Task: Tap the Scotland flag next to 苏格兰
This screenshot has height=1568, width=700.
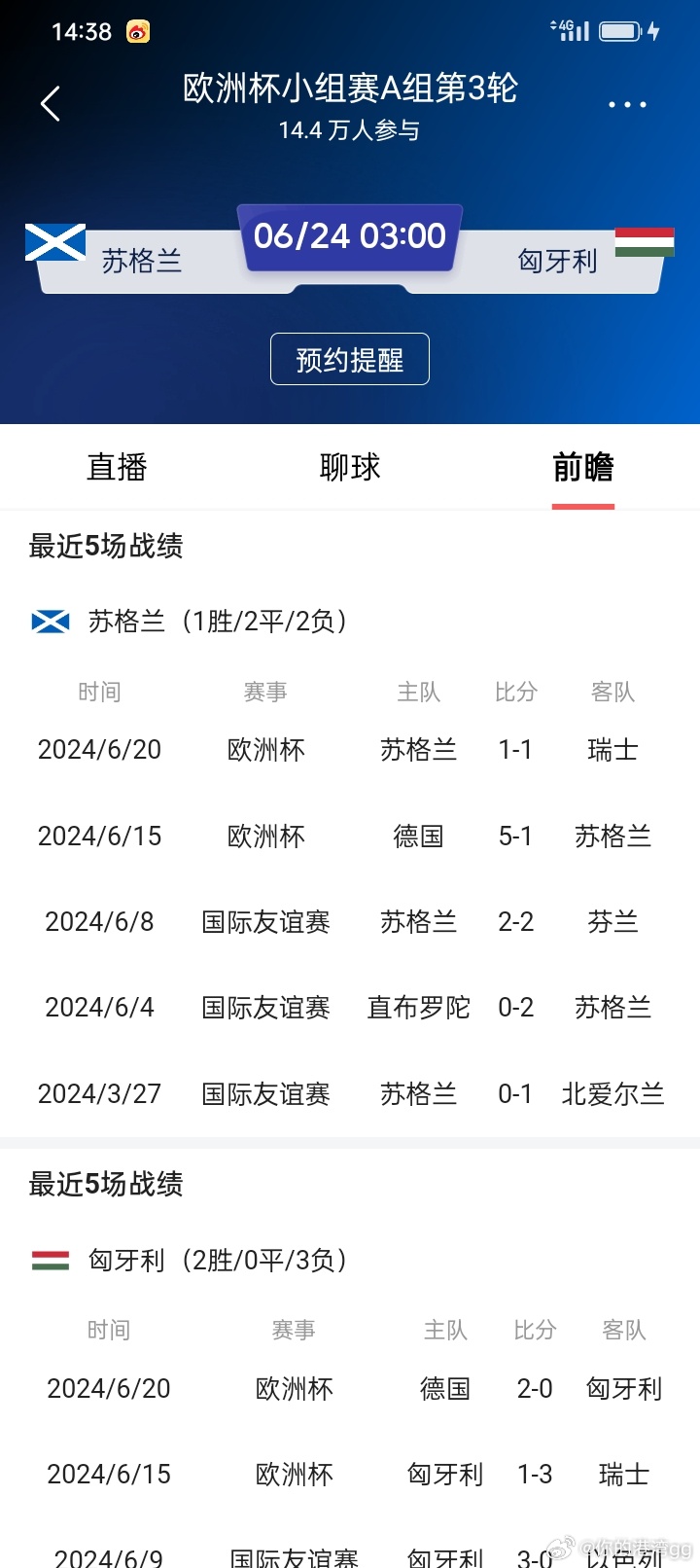Action: (54, 243)
